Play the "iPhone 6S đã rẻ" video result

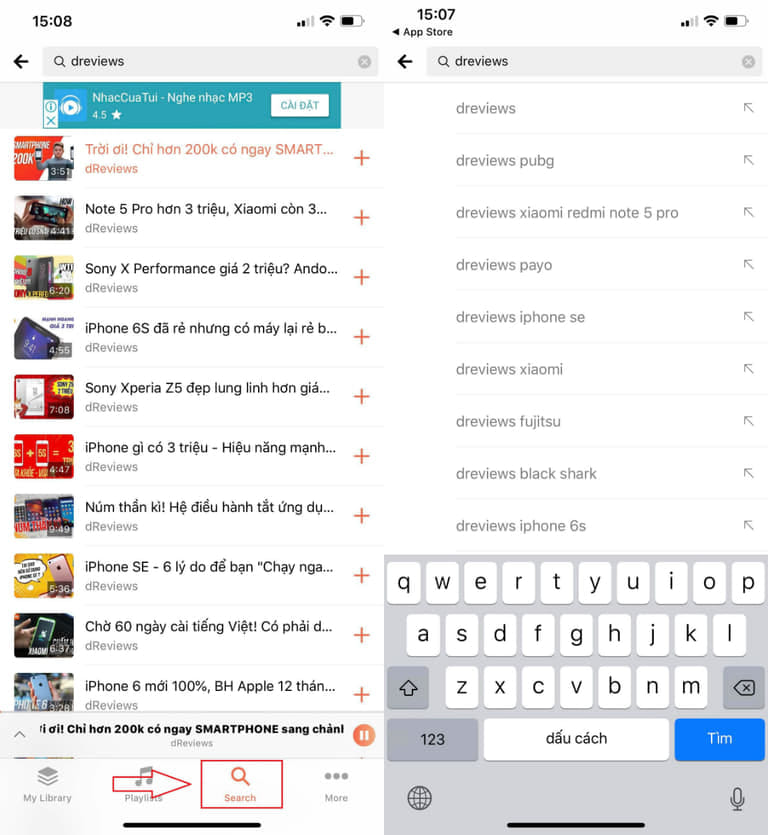tap(210, 328)
